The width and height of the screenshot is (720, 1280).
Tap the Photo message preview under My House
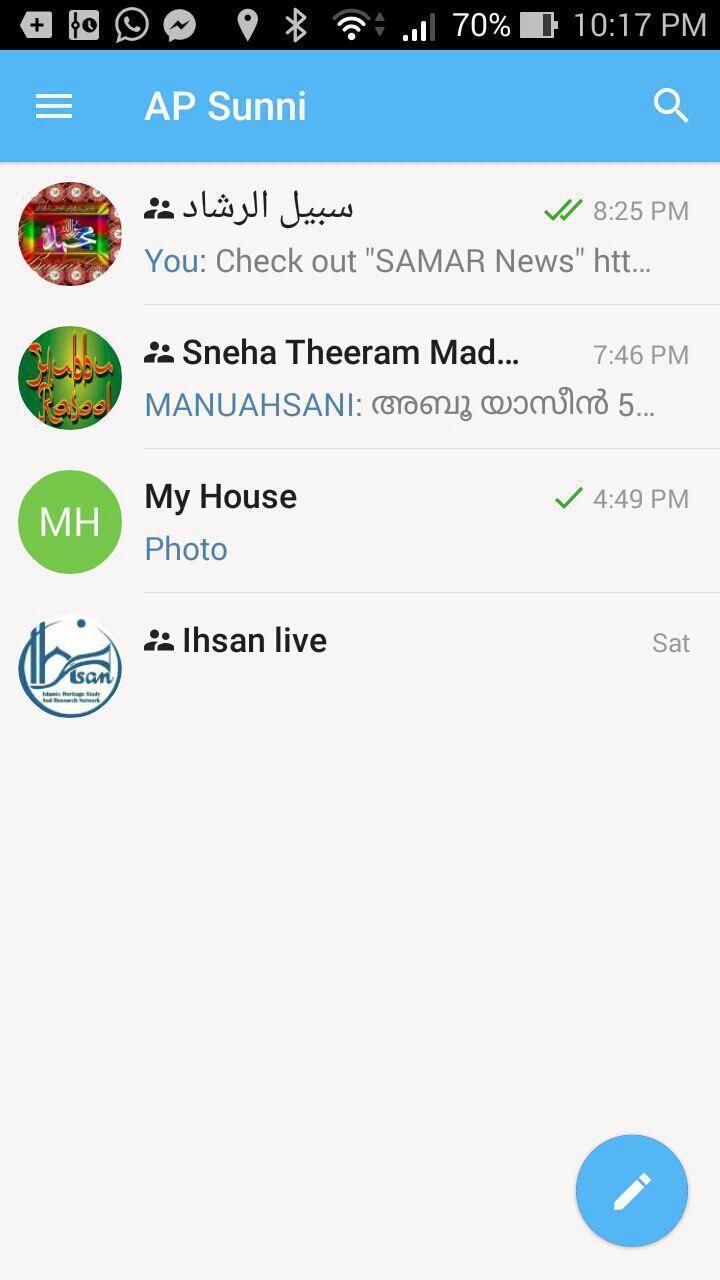[185, 548]
